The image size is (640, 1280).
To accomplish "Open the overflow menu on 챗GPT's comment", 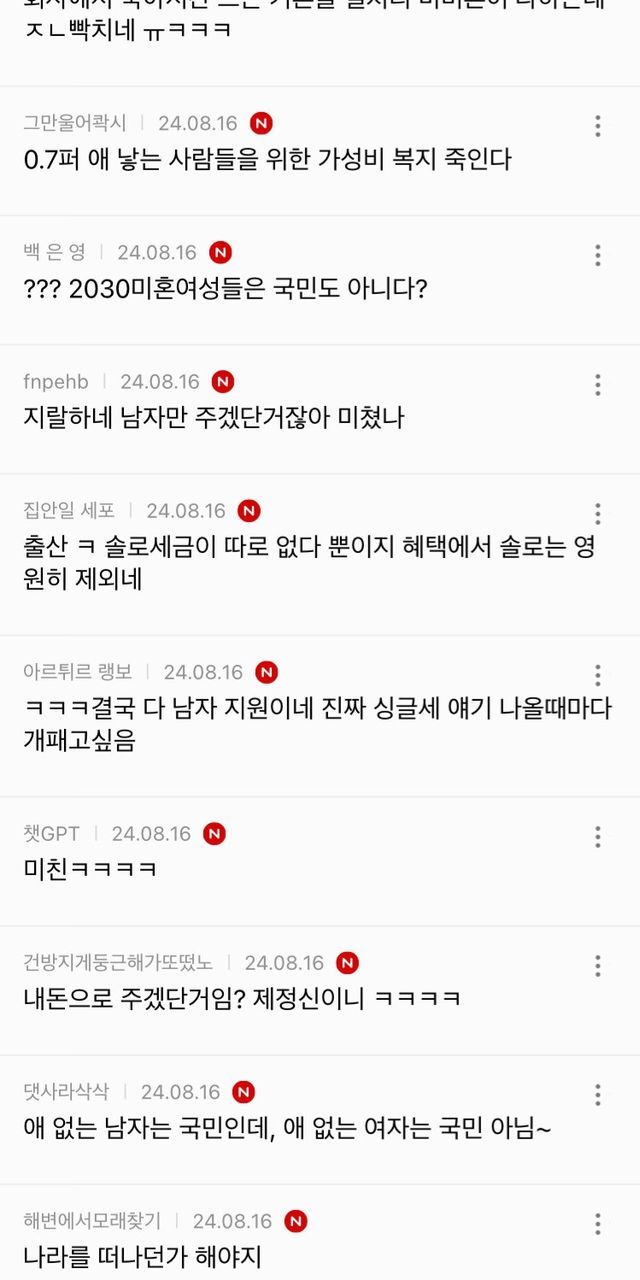I will [597, 837].
